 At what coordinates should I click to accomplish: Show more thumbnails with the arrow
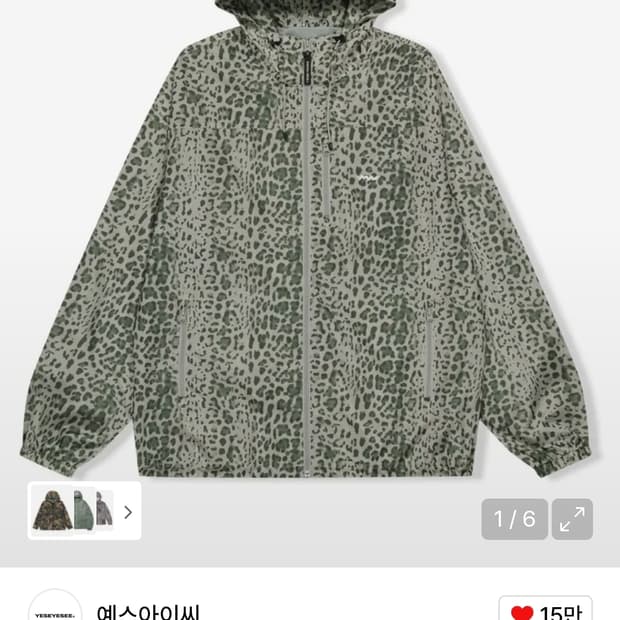128,512
